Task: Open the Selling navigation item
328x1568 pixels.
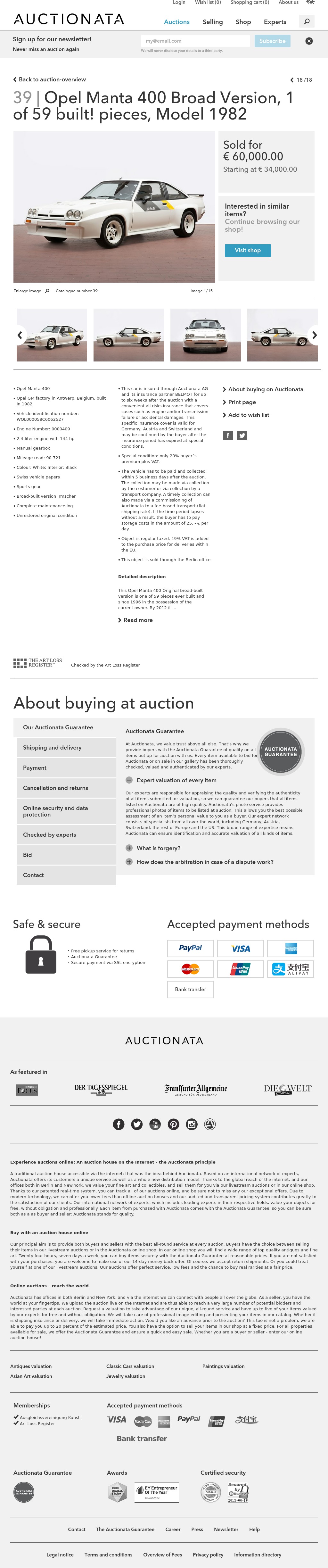Action: click(212, 22)
